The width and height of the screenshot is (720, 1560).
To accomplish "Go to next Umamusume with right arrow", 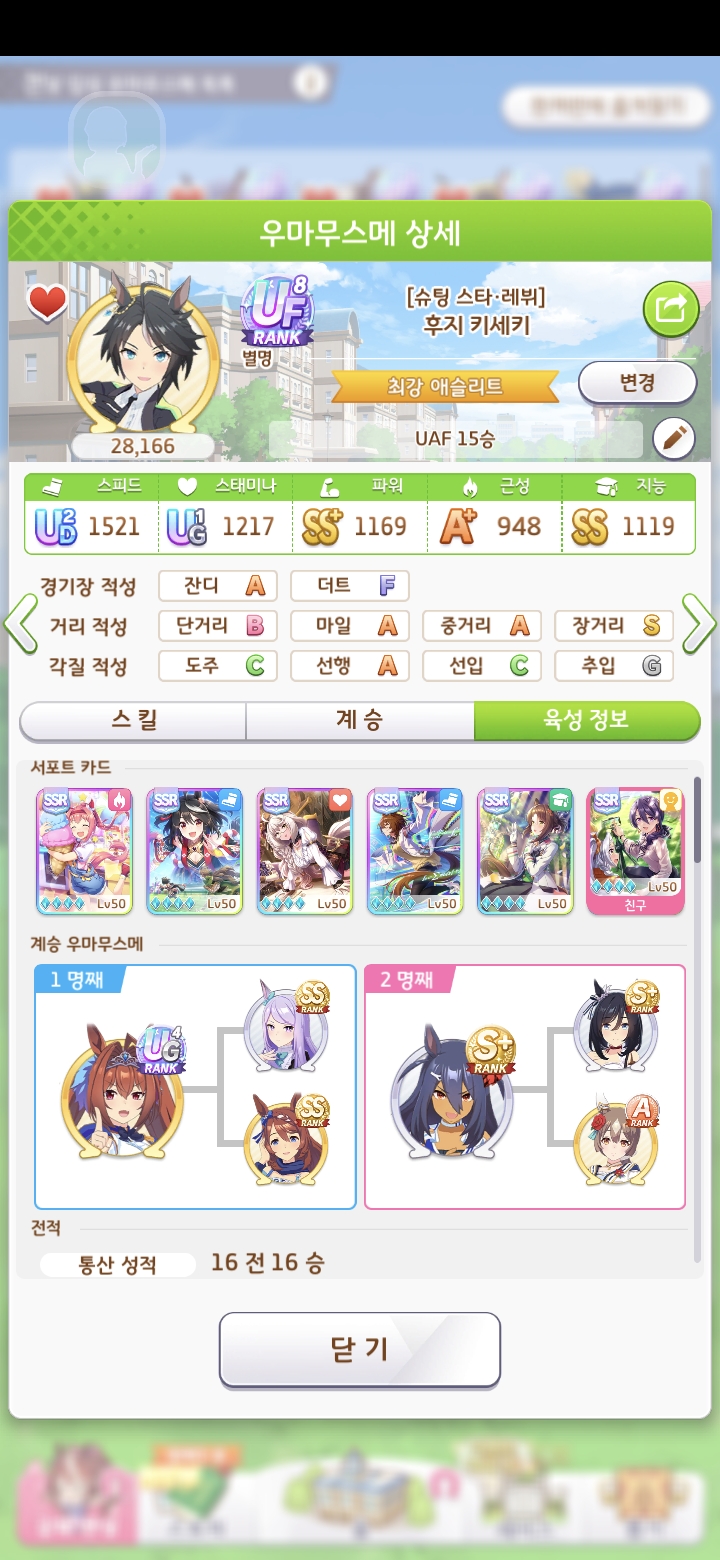I will click(x=698, y=625).
